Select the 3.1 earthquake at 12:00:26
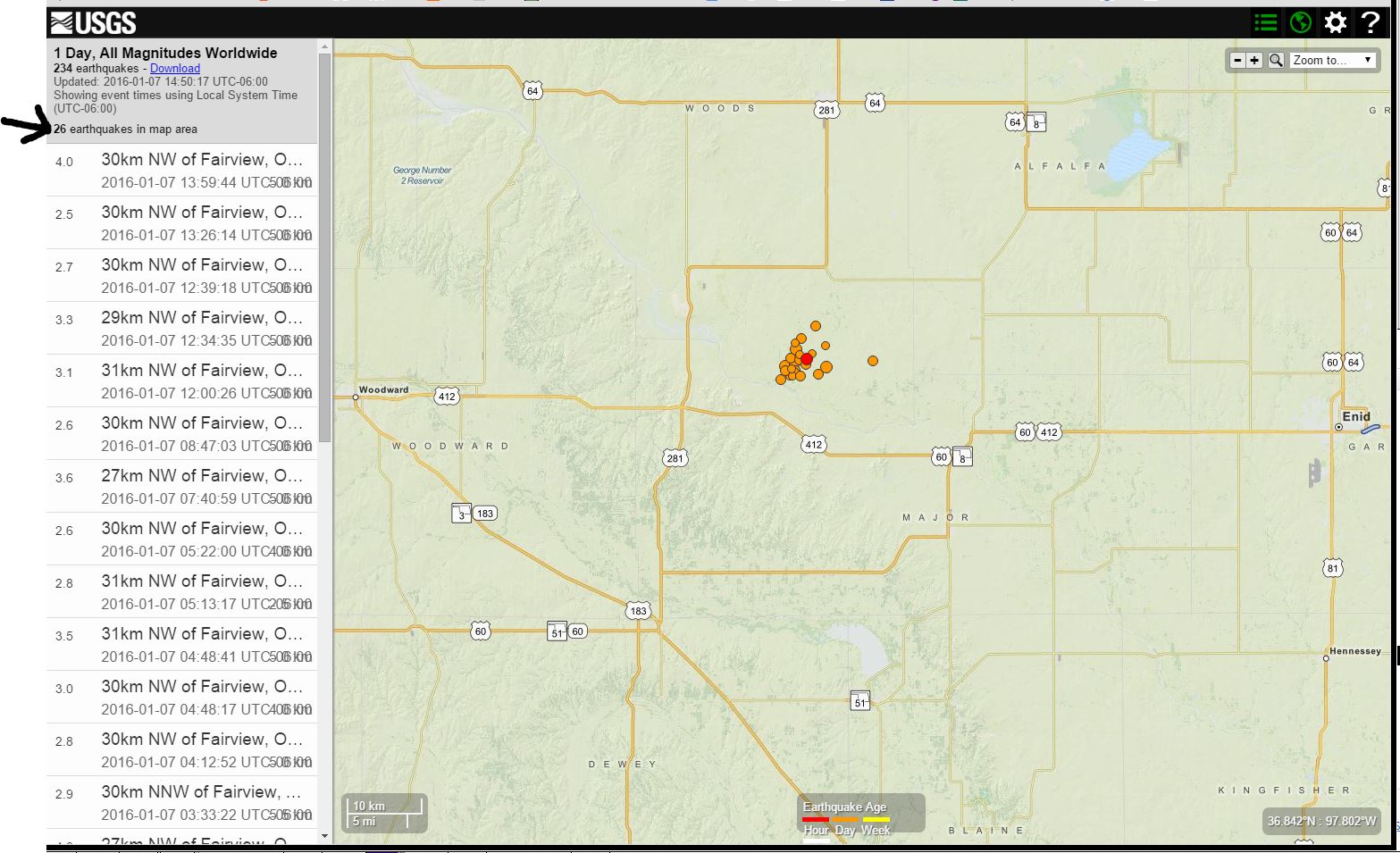The image size is (1400, 853). [x=182, y=381]
